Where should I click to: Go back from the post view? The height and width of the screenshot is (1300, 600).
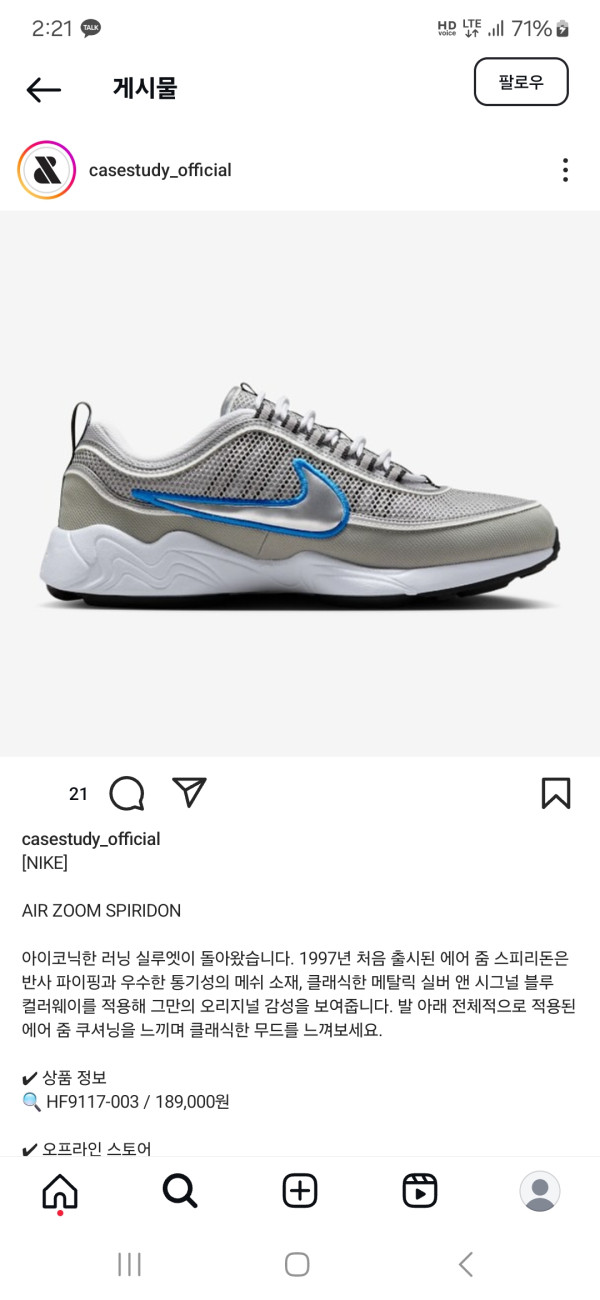(43, 89)
